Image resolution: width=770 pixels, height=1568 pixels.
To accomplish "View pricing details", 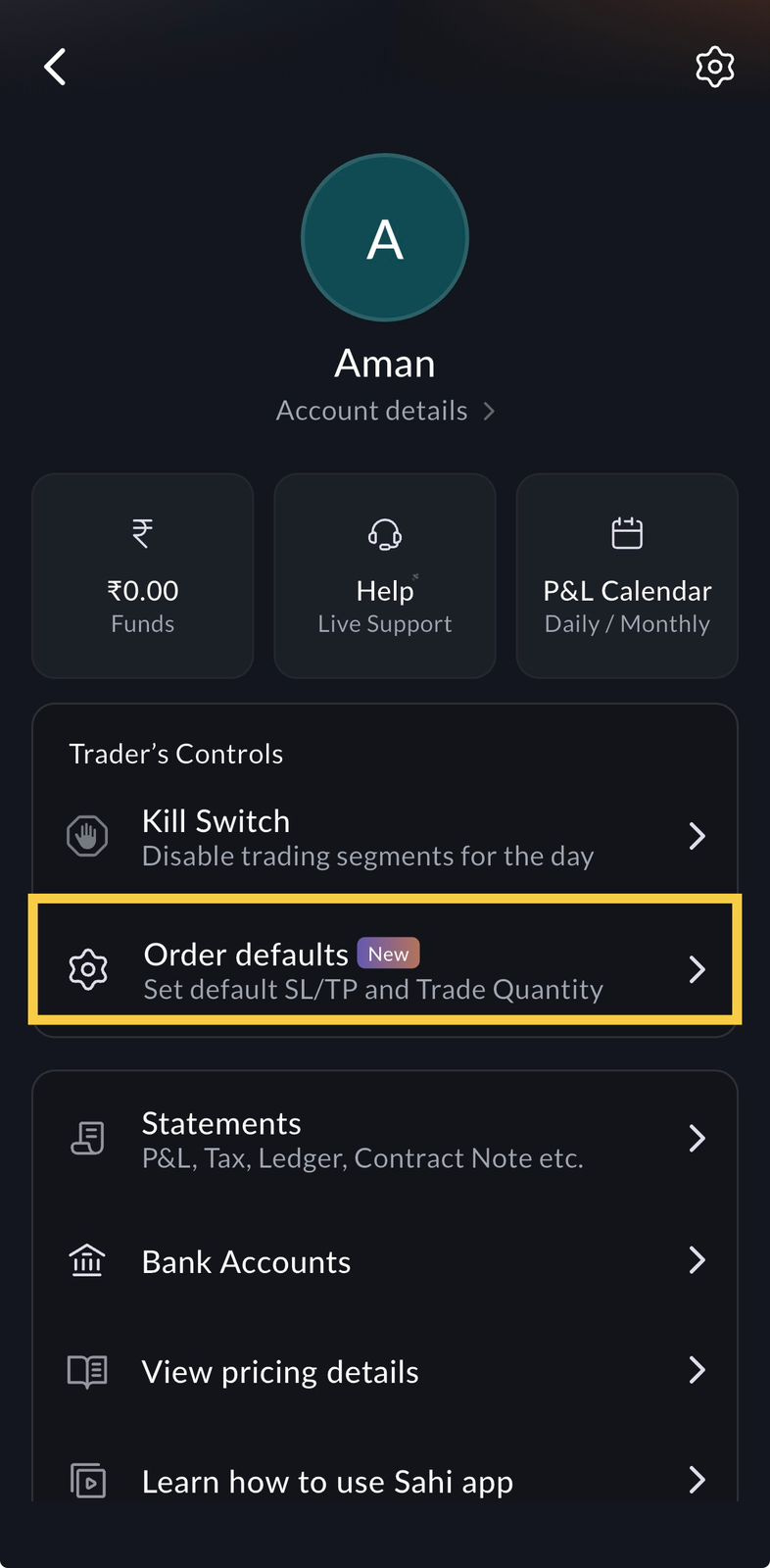I will pyautogui.click(x=385, y=1371).
